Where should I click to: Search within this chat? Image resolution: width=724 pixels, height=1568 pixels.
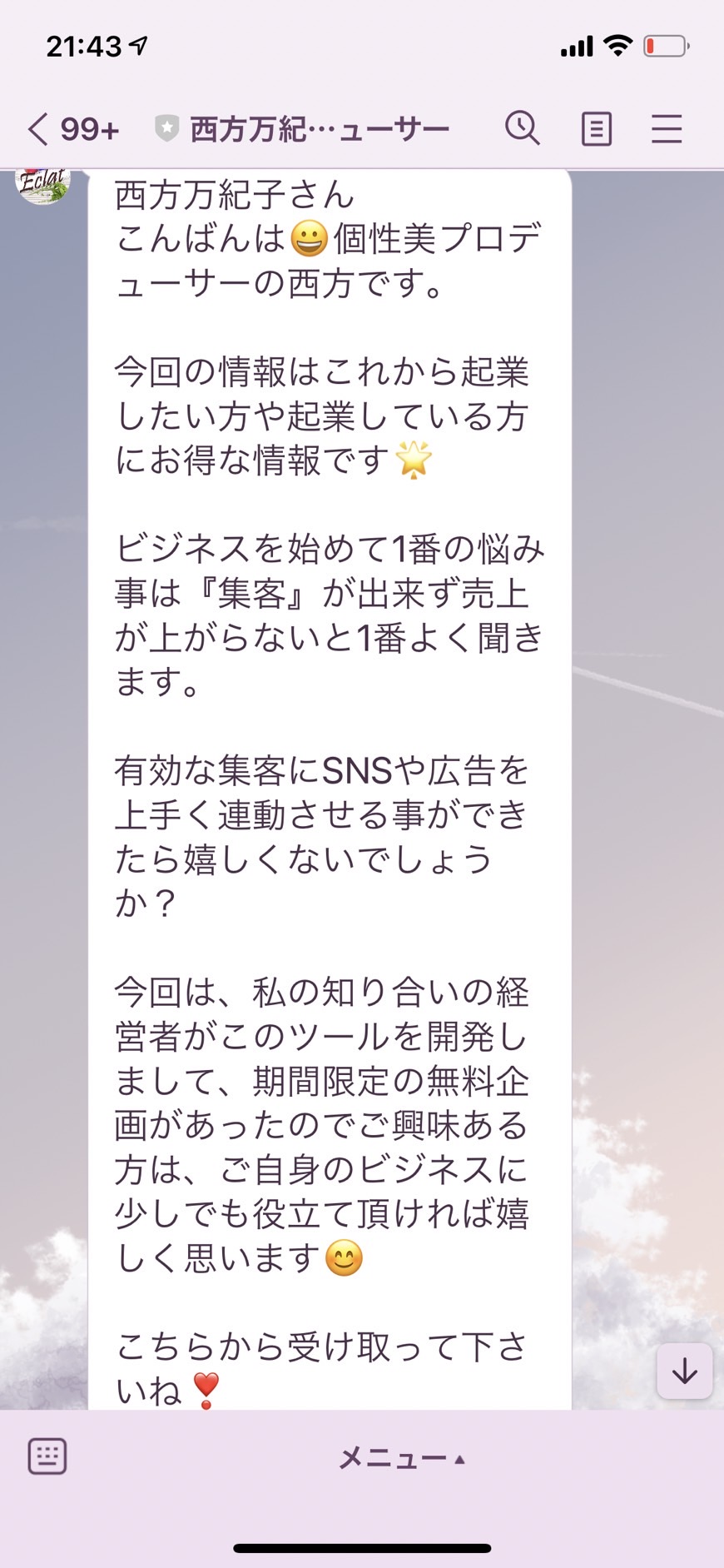tap(523, 128)
